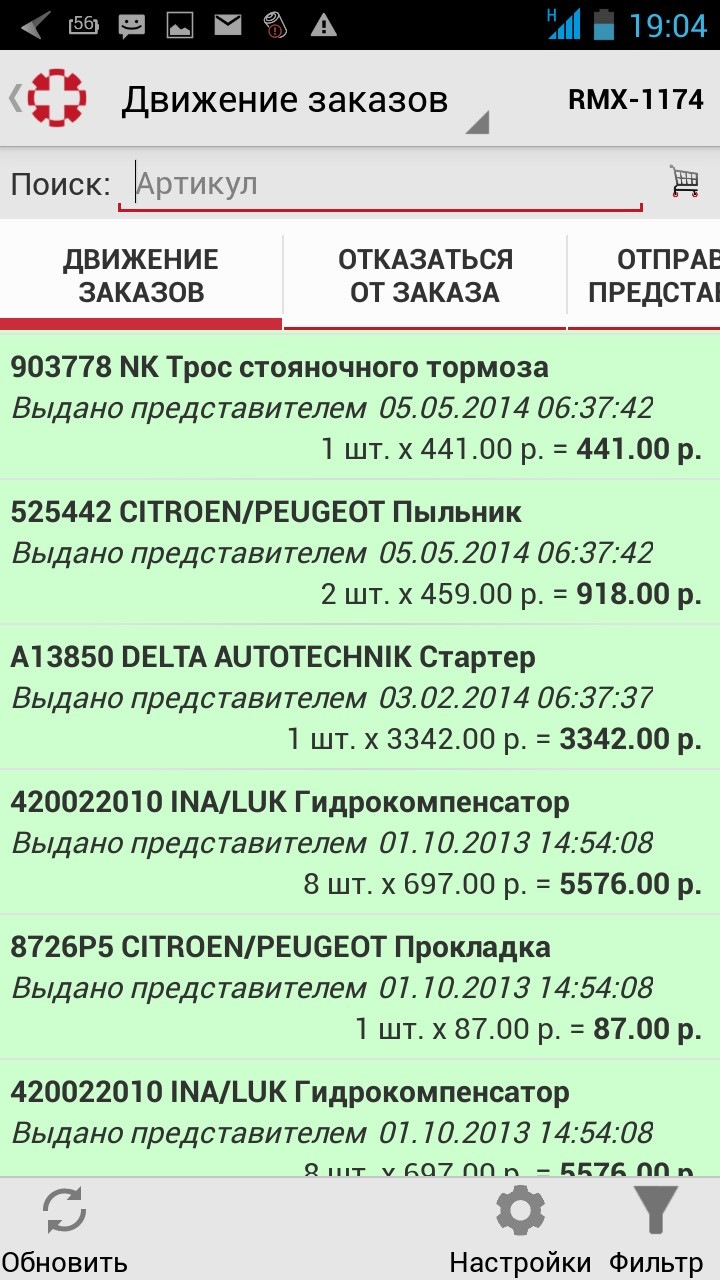Open 525442 CITROEN/PEUGEOT Пыльник order

point(360,552)
